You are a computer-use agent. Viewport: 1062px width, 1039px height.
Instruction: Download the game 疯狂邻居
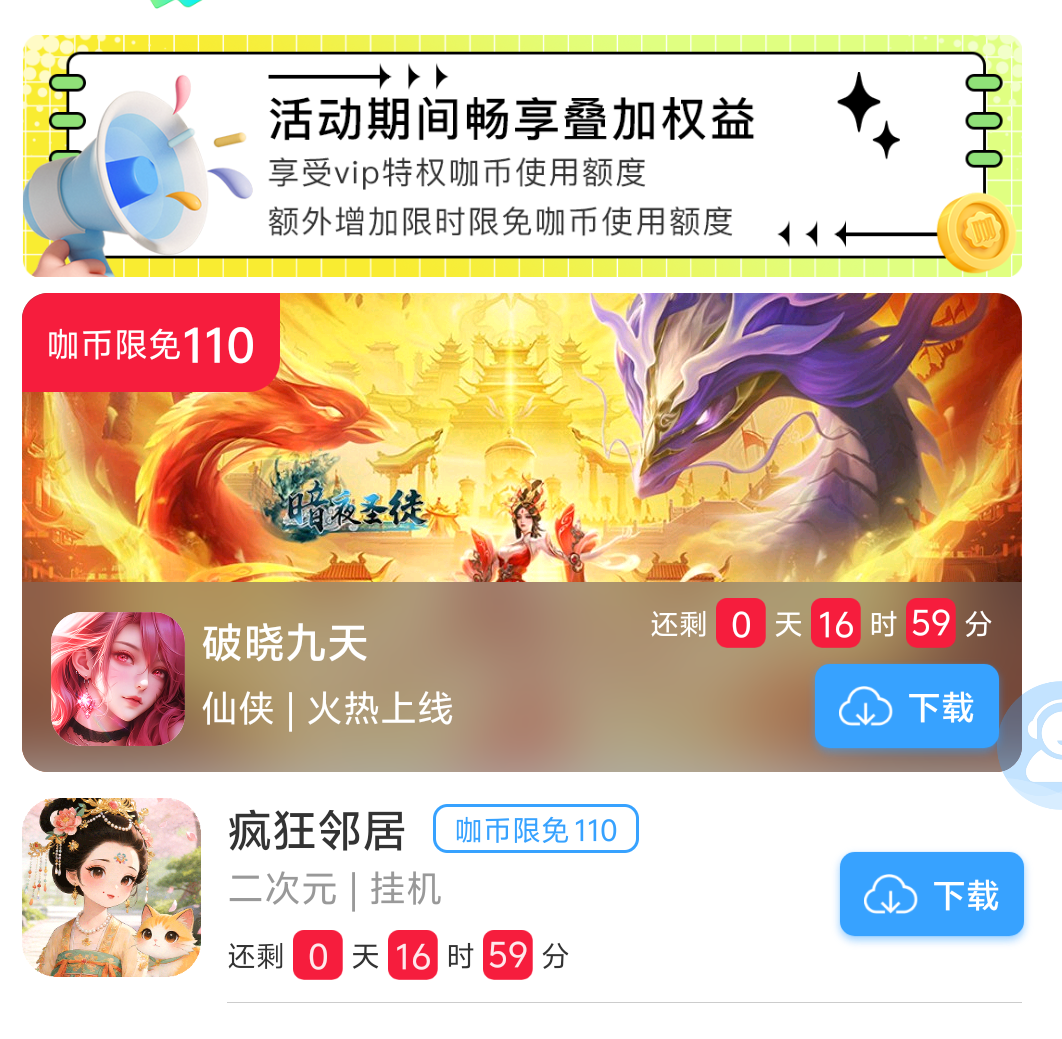931,894
